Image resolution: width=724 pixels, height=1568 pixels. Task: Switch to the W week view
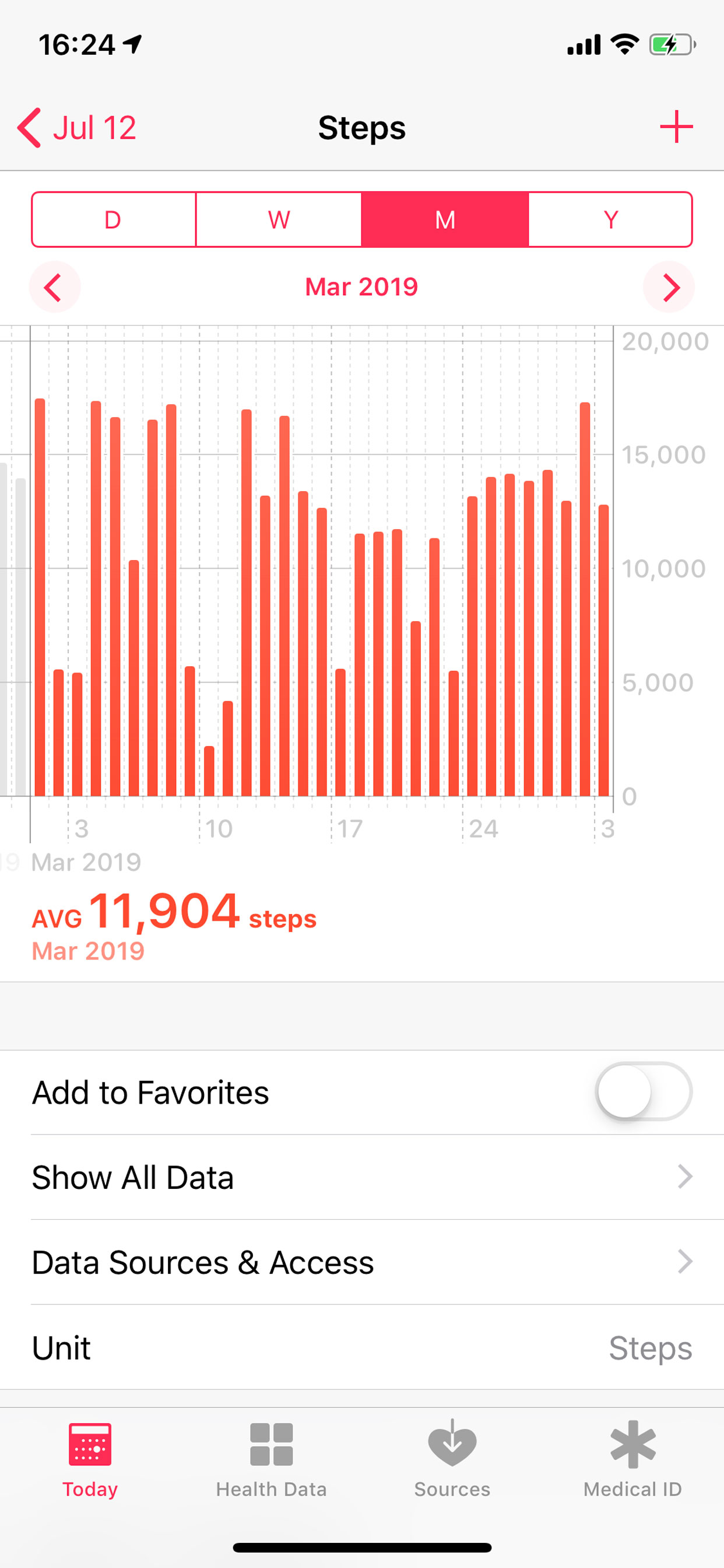pos(279,220)
